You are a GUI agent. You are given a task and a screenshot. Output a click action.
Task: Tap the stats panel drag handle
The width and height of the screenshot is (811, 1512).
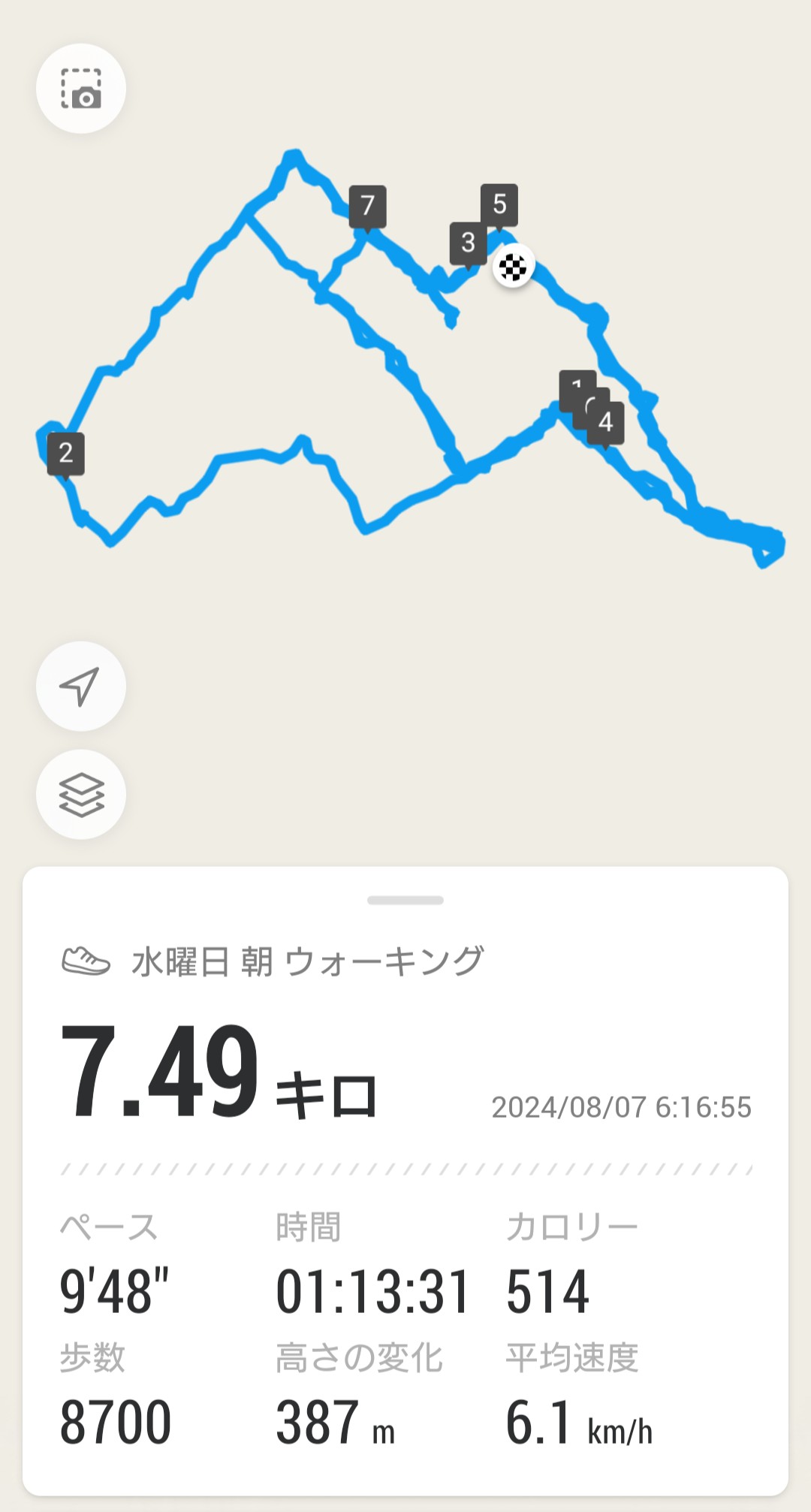tap(405, 900)
